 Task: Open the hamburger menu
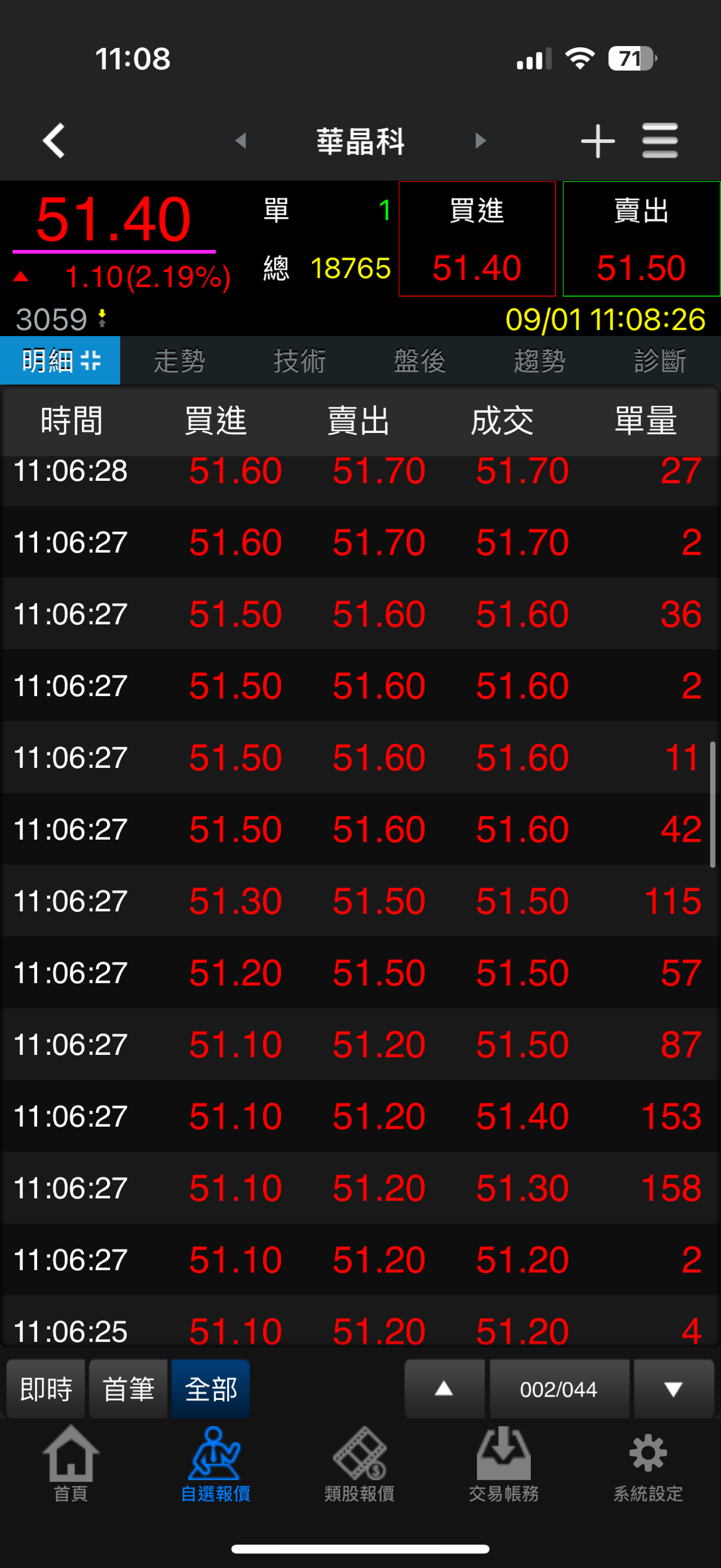(x=659, y=141)
